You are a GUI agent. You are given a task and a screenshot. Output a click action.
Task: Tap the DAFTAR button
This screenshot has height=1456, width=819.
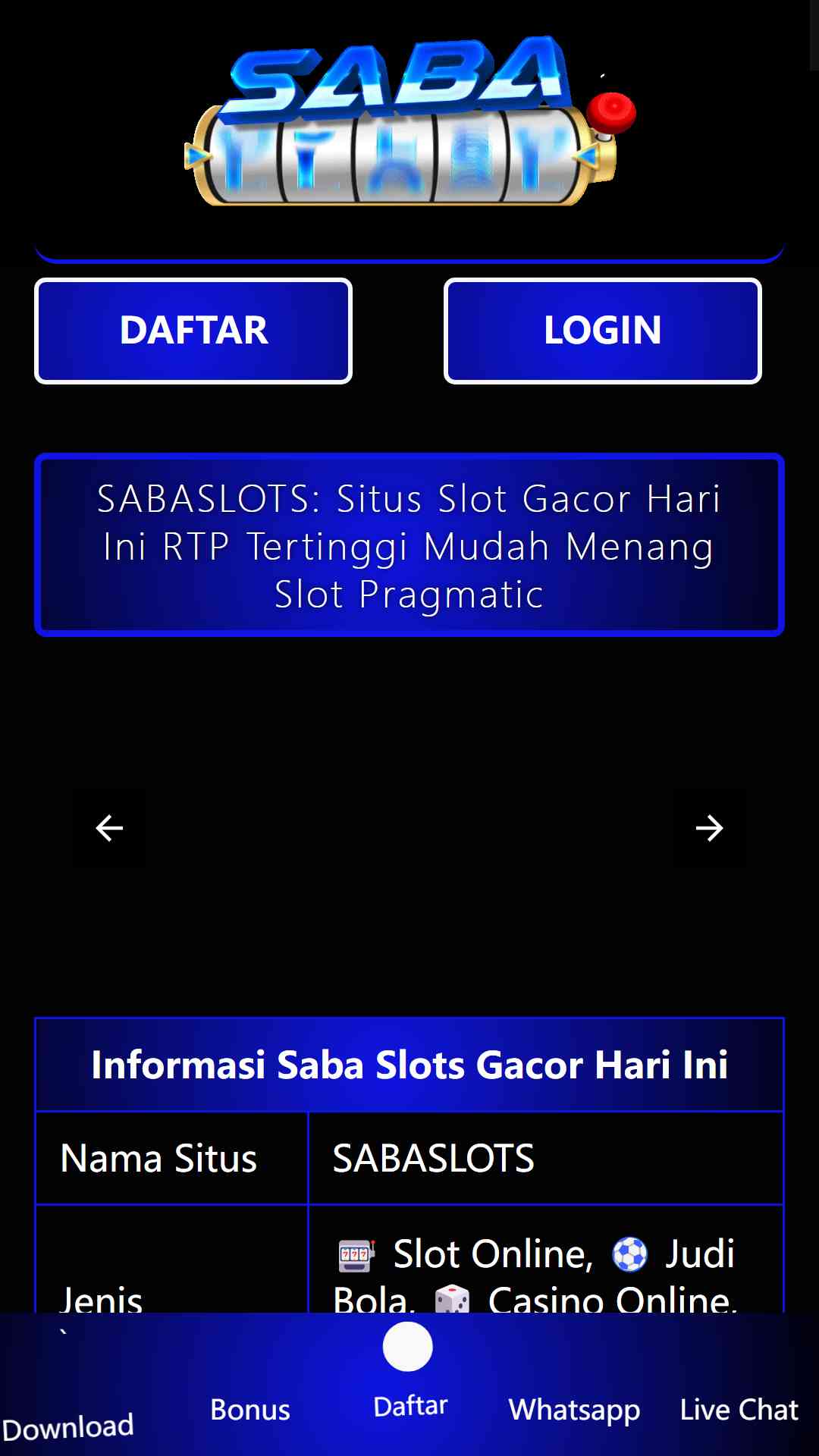point(193,331)
